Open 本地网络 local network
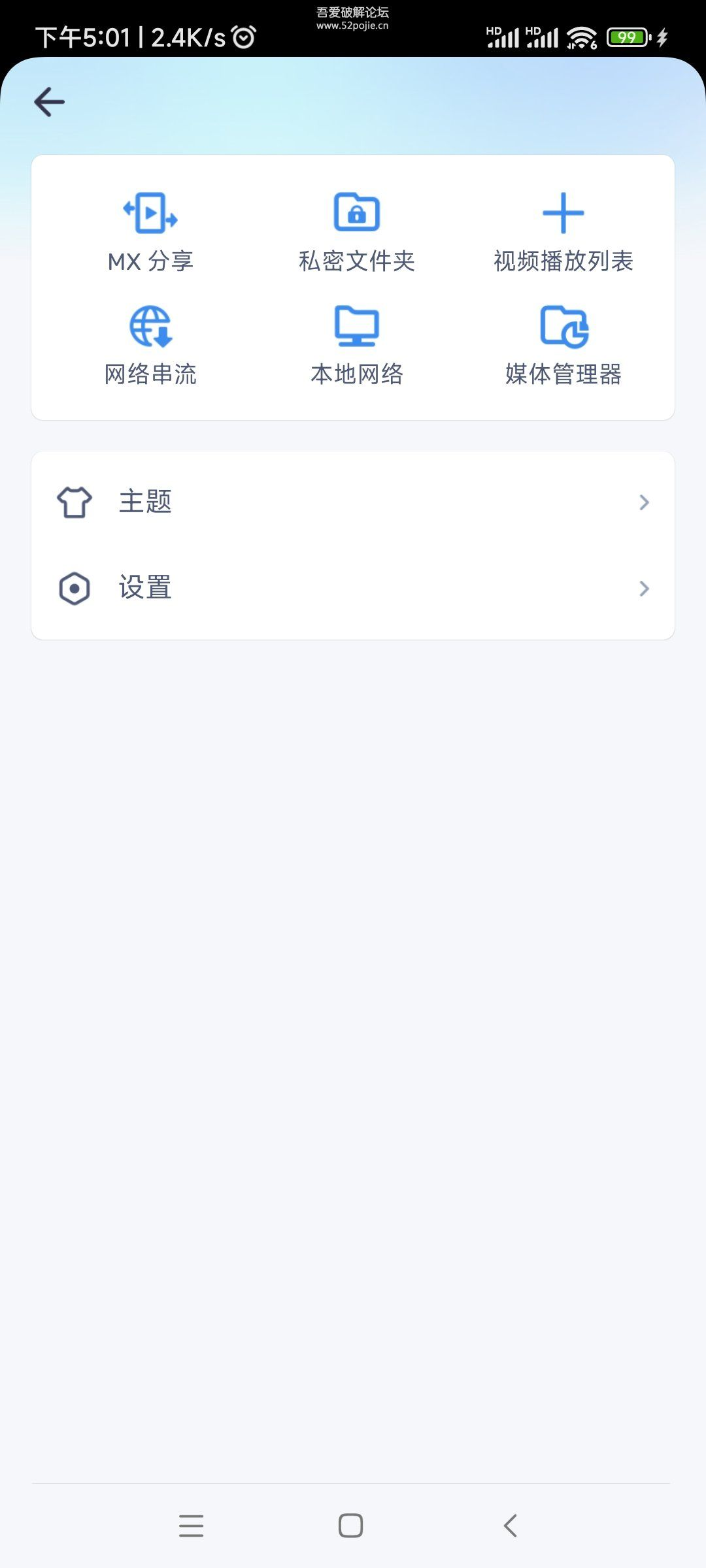This screenshot has width=706, height=1568. pyautogui.click(x=357, y=346)
